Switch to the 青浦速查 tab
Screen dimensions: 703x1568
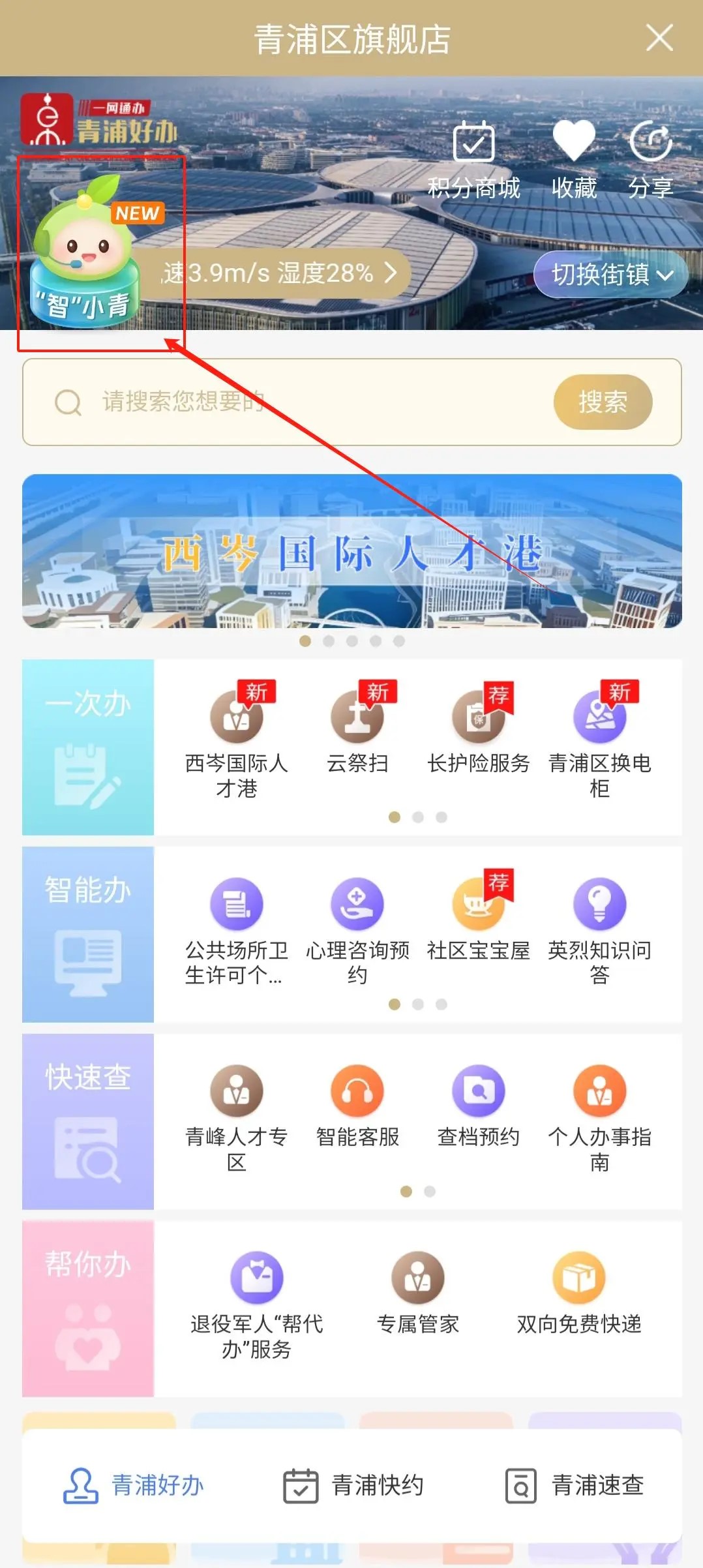(575, 1486)
